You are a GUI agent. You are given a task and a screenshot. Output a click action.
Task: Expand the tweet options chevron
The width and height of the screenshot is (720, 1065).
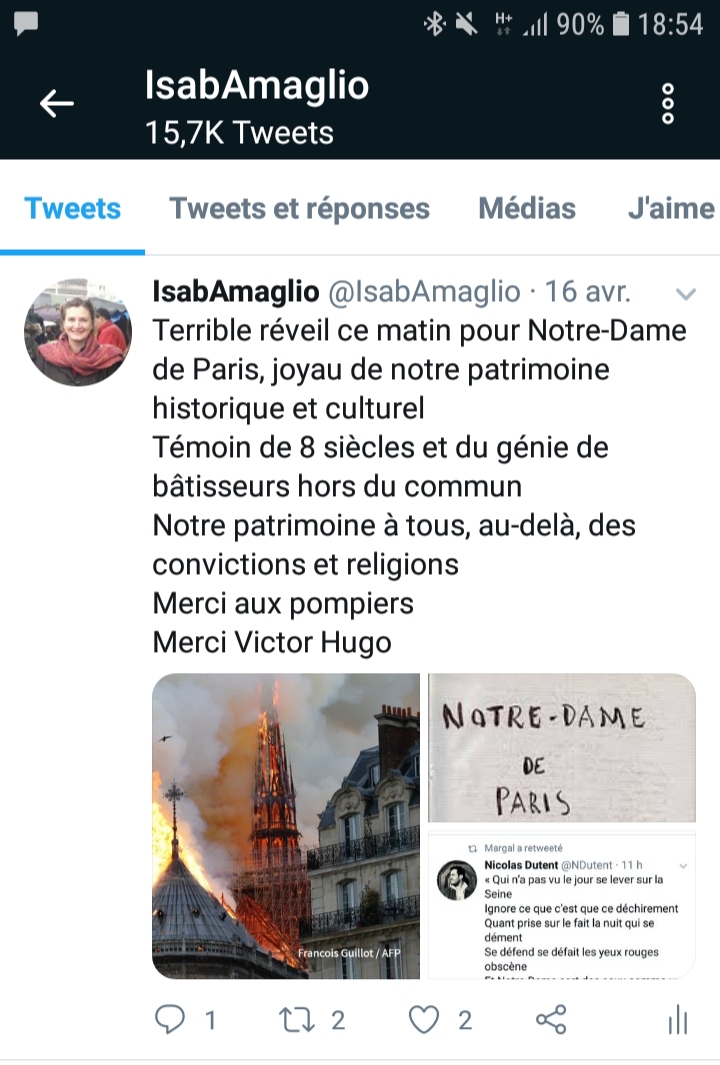(x=686, y=293)
